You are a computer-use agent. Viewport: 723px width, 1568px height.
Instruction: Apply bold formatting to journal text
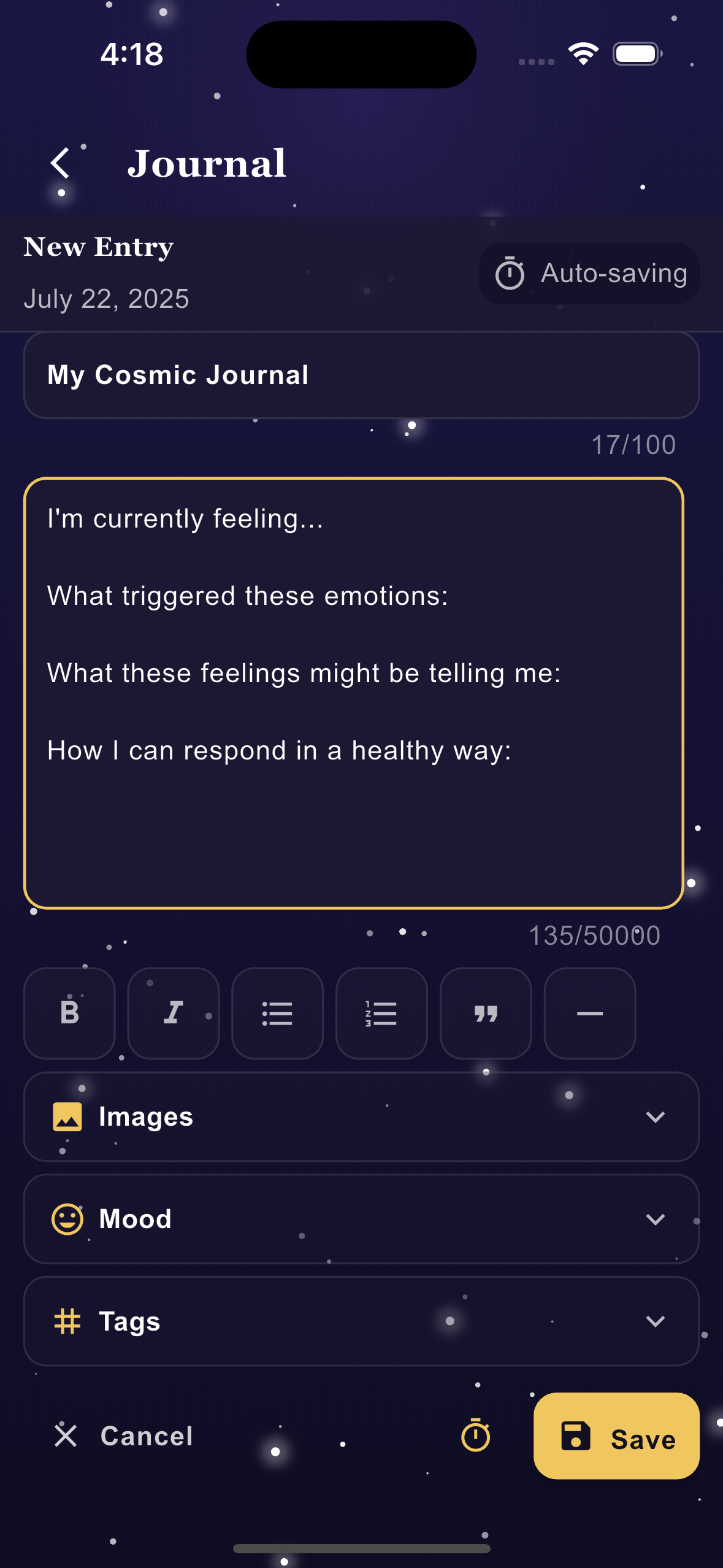click(x=68, y=1013)
